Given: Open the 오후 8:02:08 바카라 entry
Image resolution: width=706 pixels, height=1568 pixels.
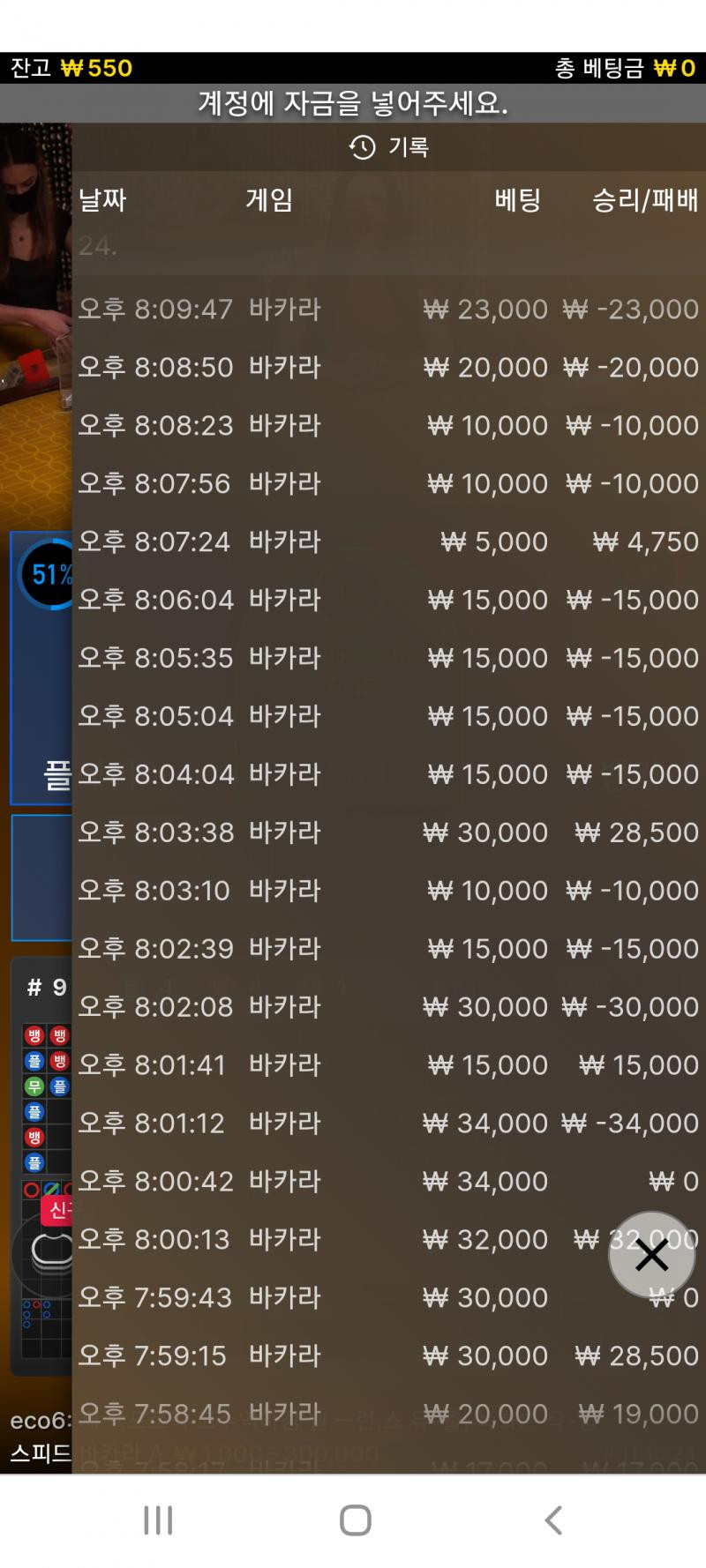Looking at the screenshot, I should tap(388, 1007).
